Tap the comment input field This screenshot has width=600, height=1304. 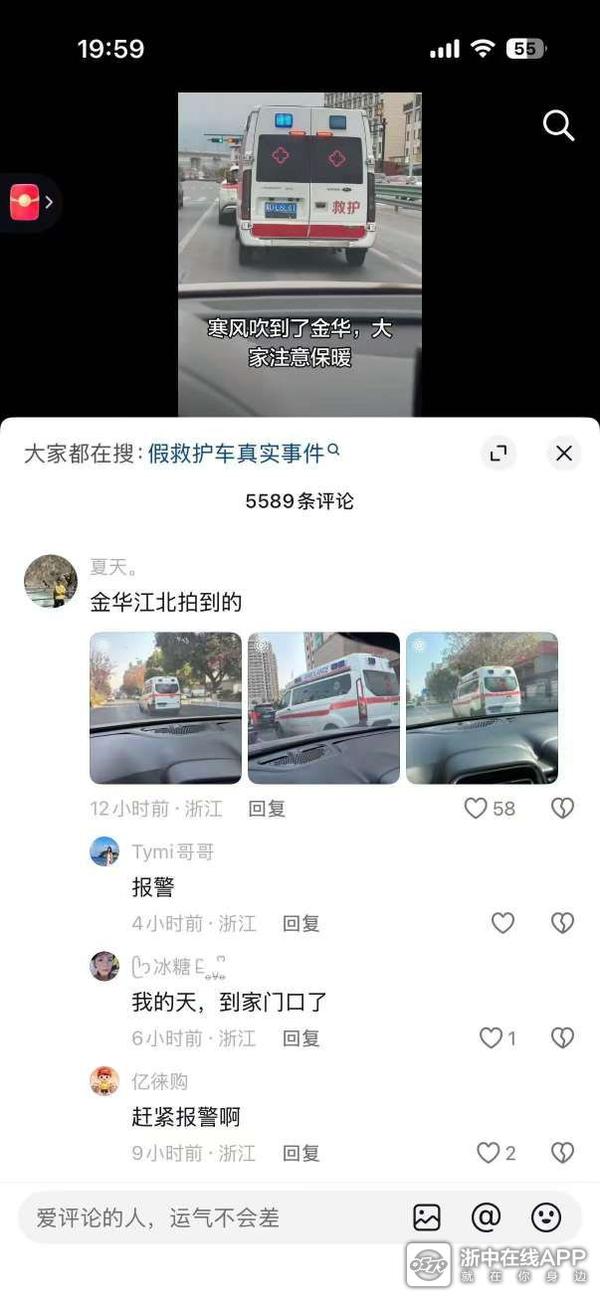click(x=200, y=1217)
